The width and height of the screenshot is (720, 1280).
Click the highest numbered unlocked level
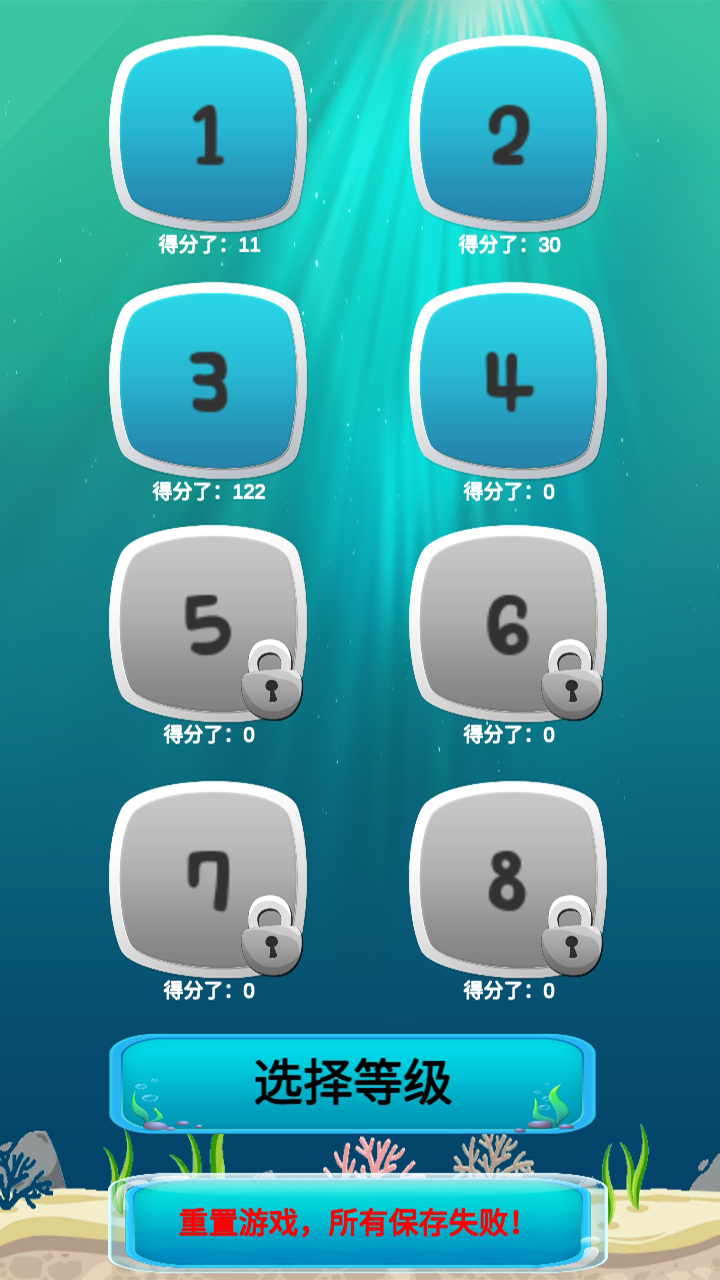click(510, 383)
